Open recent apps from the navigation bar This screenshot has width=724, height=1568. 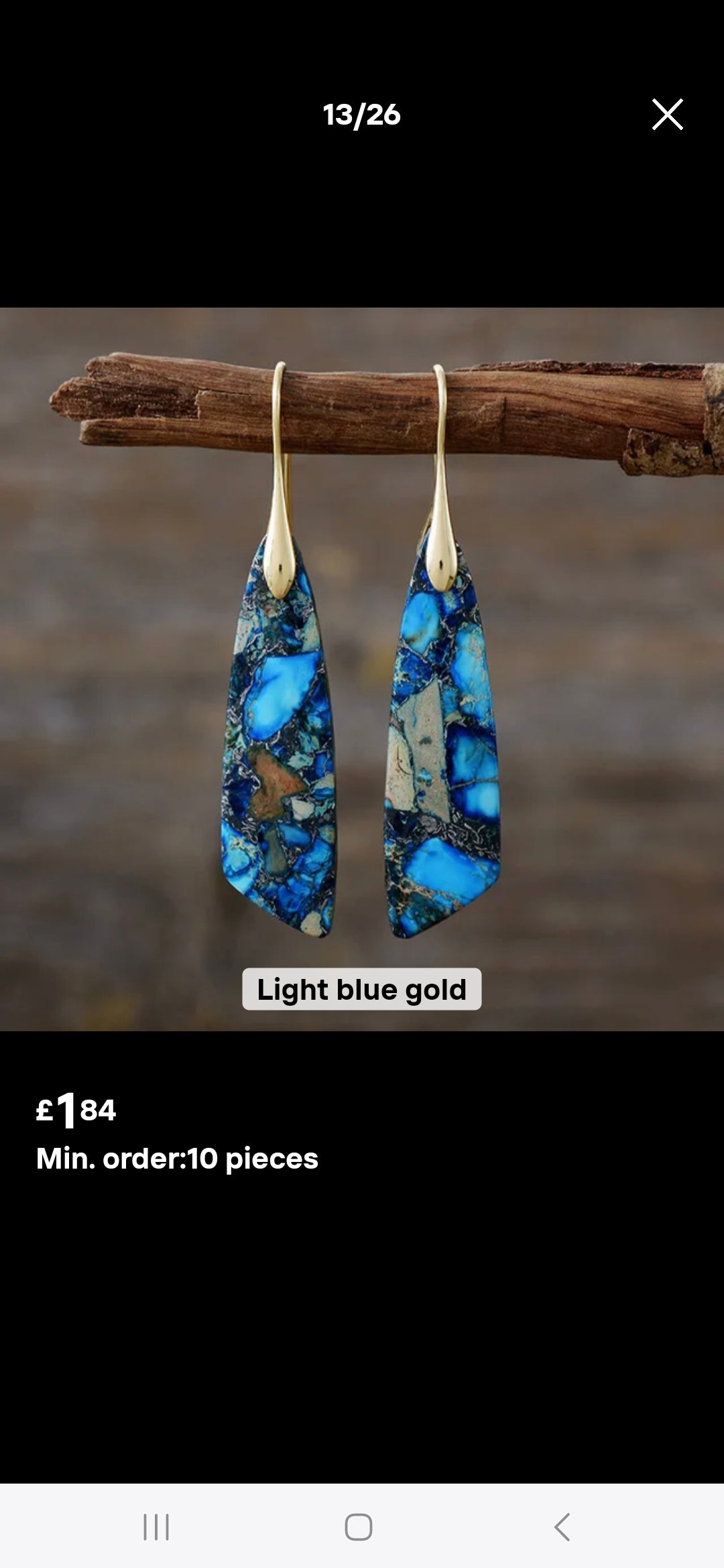pos(156,1527)
